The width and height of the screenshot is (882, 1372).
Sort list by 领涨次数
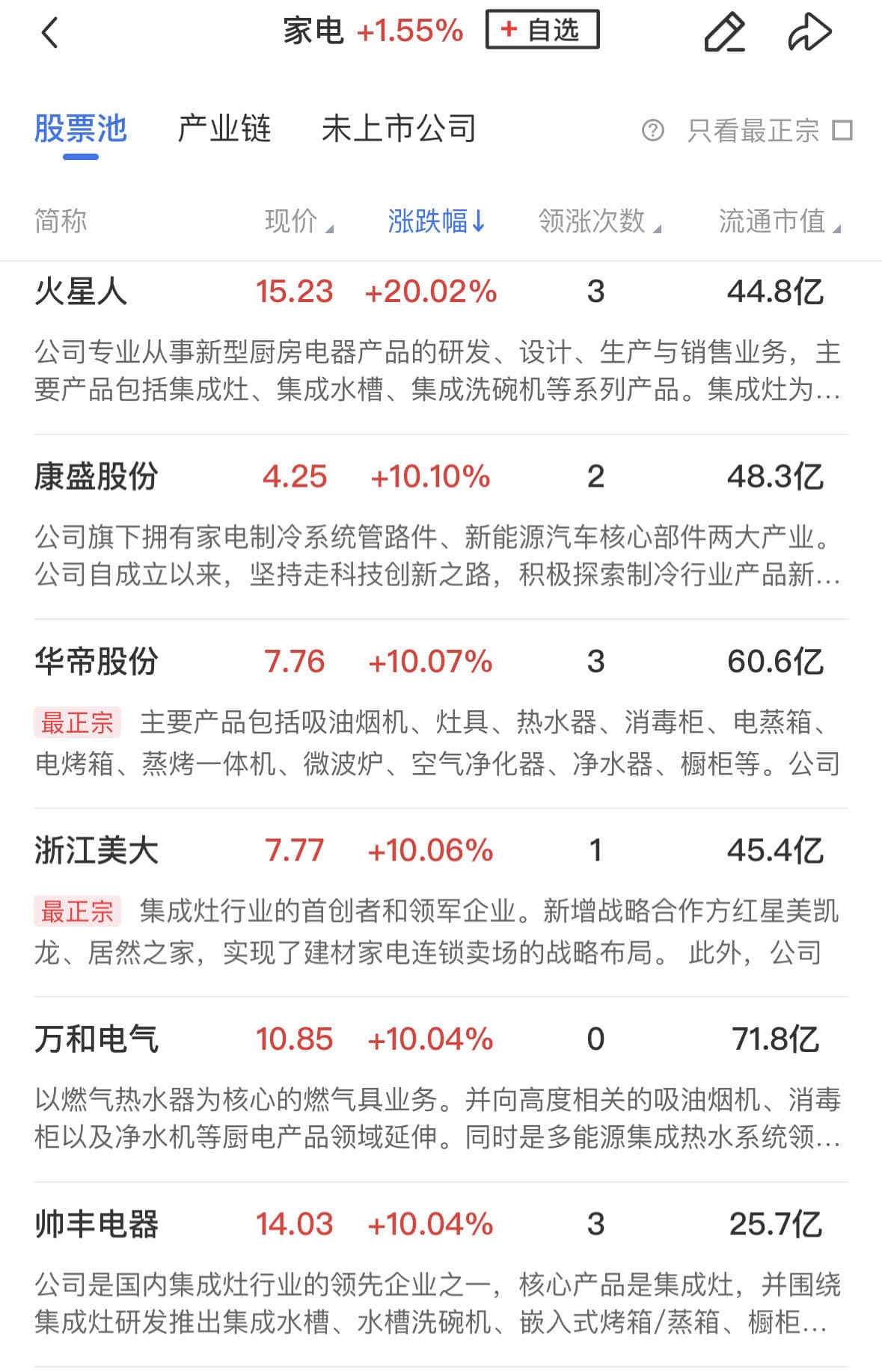tap(598, 221)
